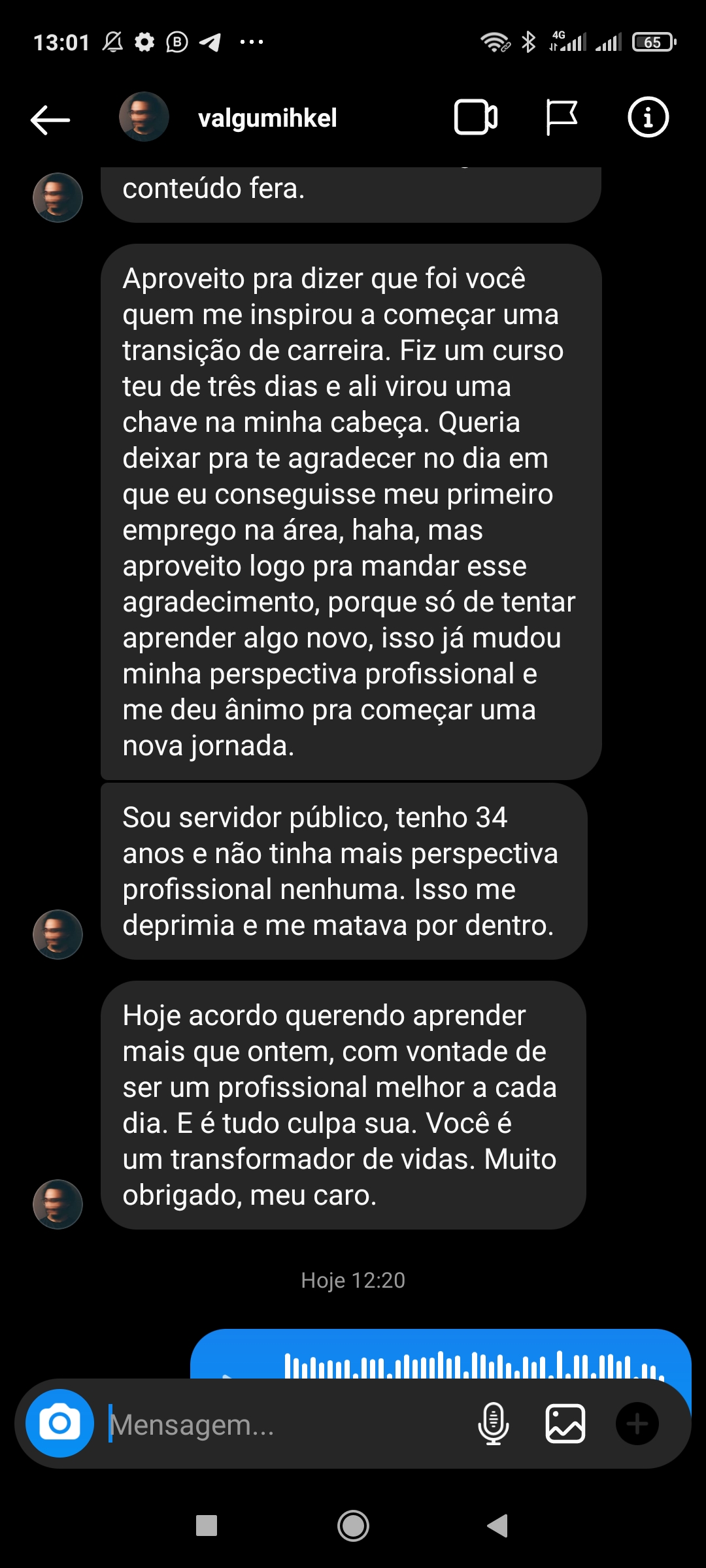This screenshot has height=1568, width=706.
Task: Open the conversation details info icon
Action: (x=648, y=118)
